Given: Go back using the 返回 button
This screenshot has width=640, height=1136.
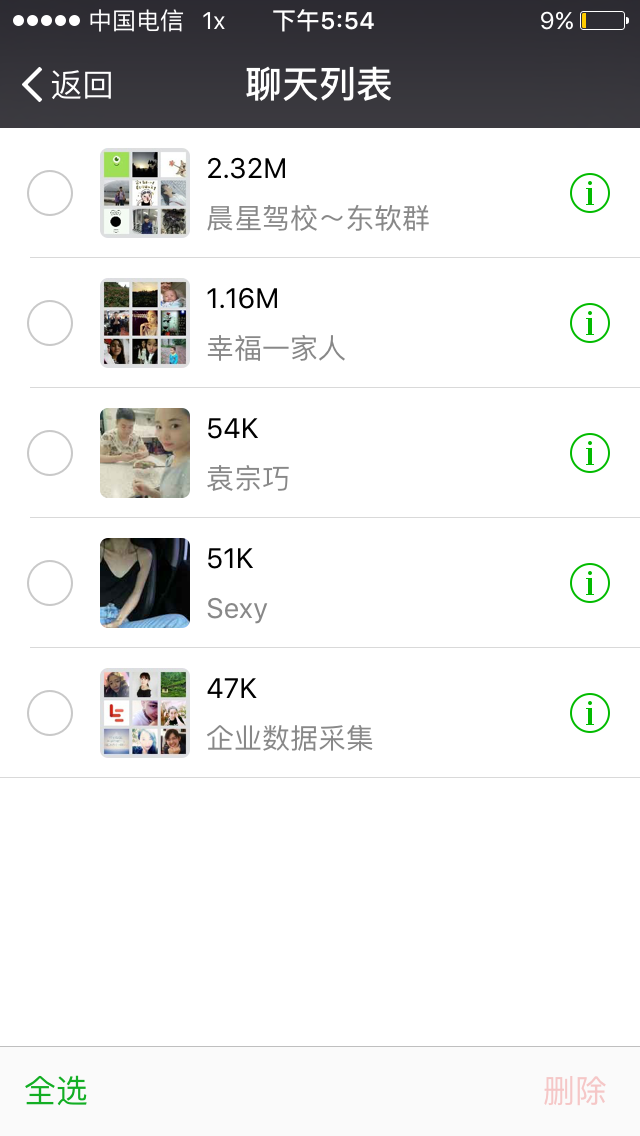Looking at the screenshot, I should [x=67, y=85].
